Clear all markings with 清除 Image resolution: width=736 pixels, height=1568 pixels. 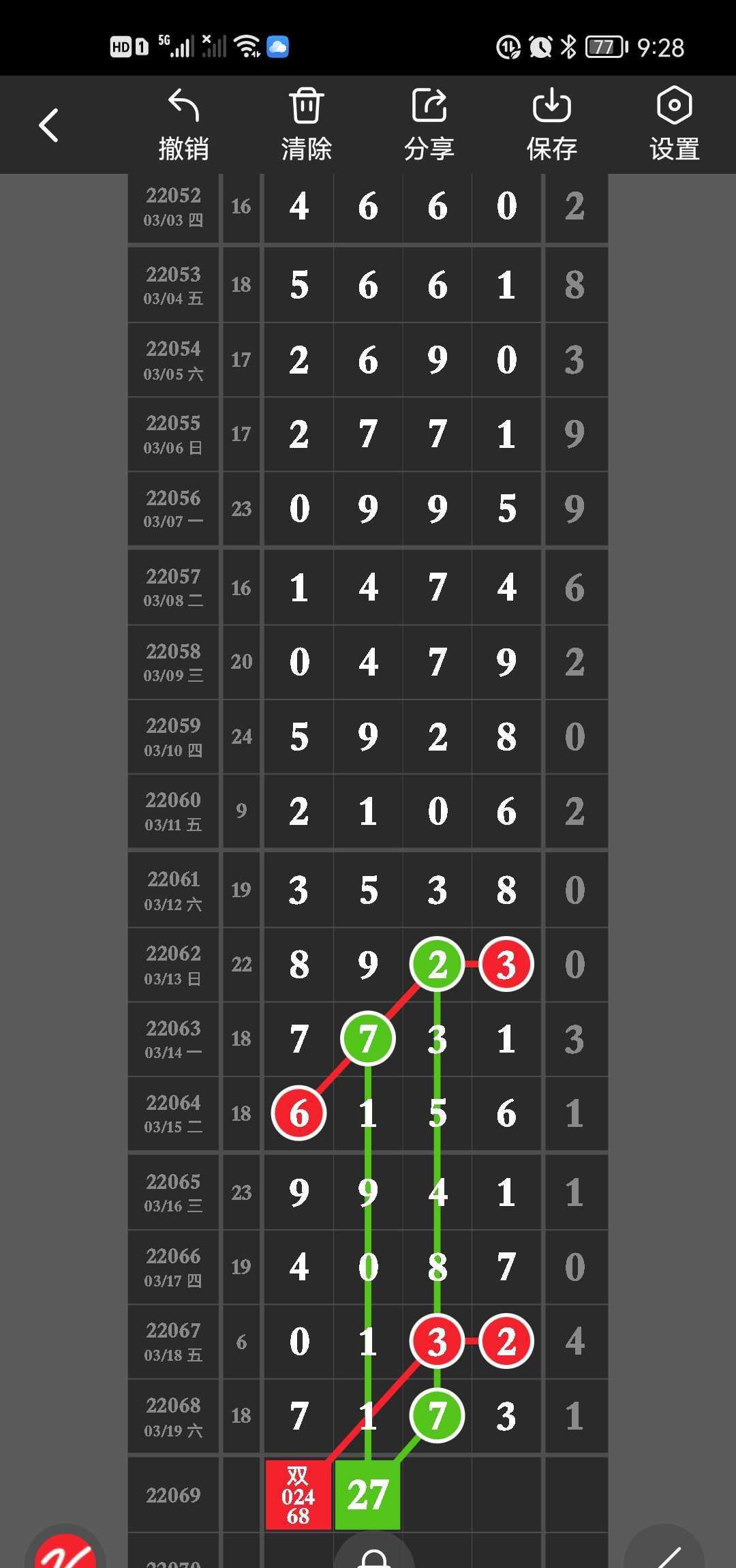(306, 125)
